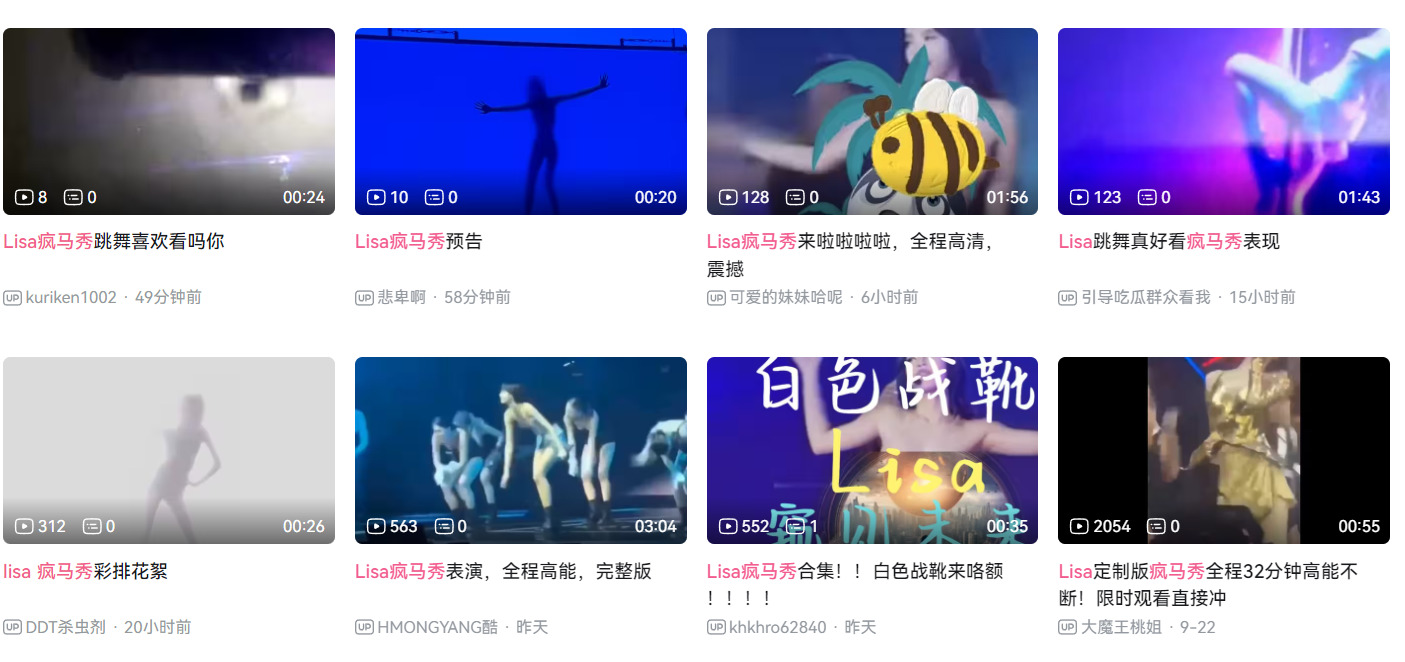View uploader khkhro62840's profile

point(777,627)
